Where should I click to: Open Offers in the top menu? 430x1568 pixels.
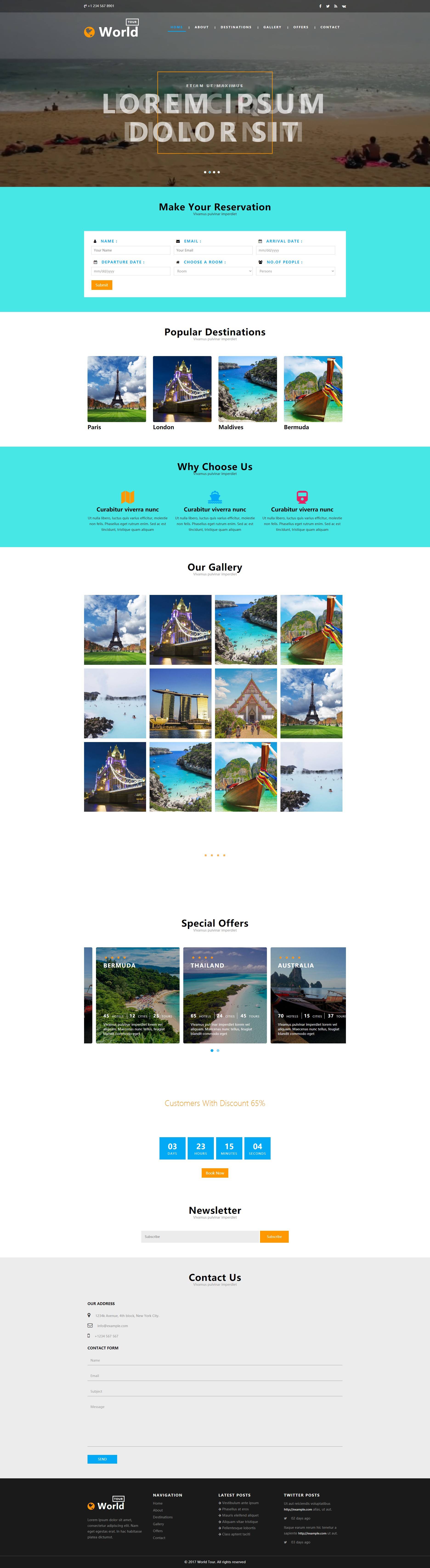pos(300,27)
